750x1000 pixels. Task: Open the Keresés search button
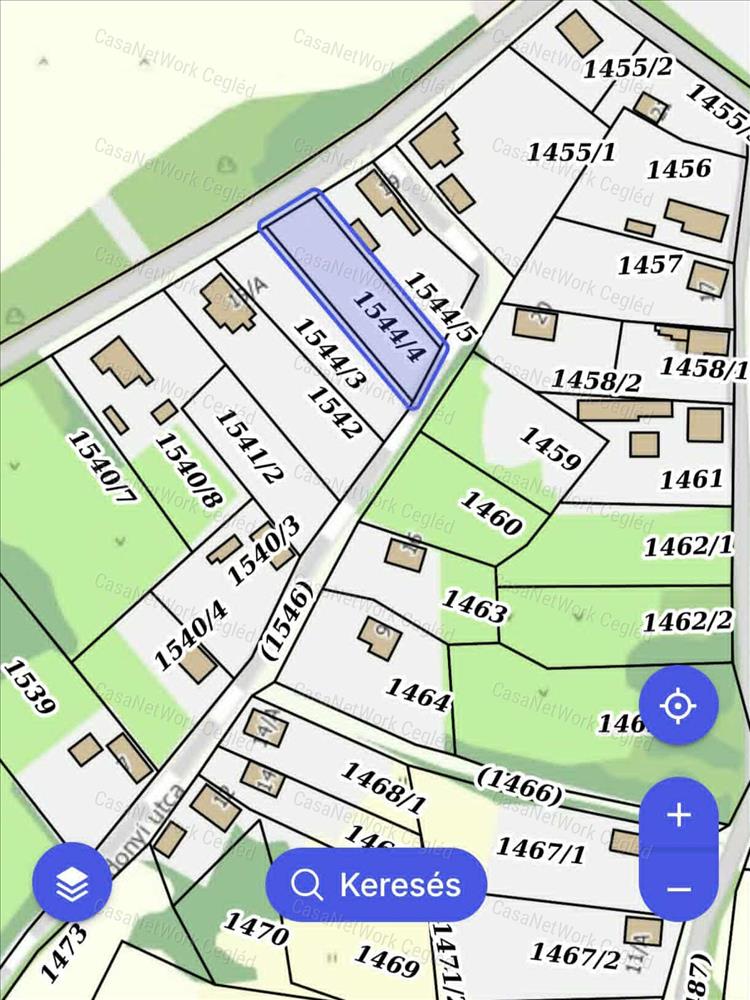coord(376,885)
